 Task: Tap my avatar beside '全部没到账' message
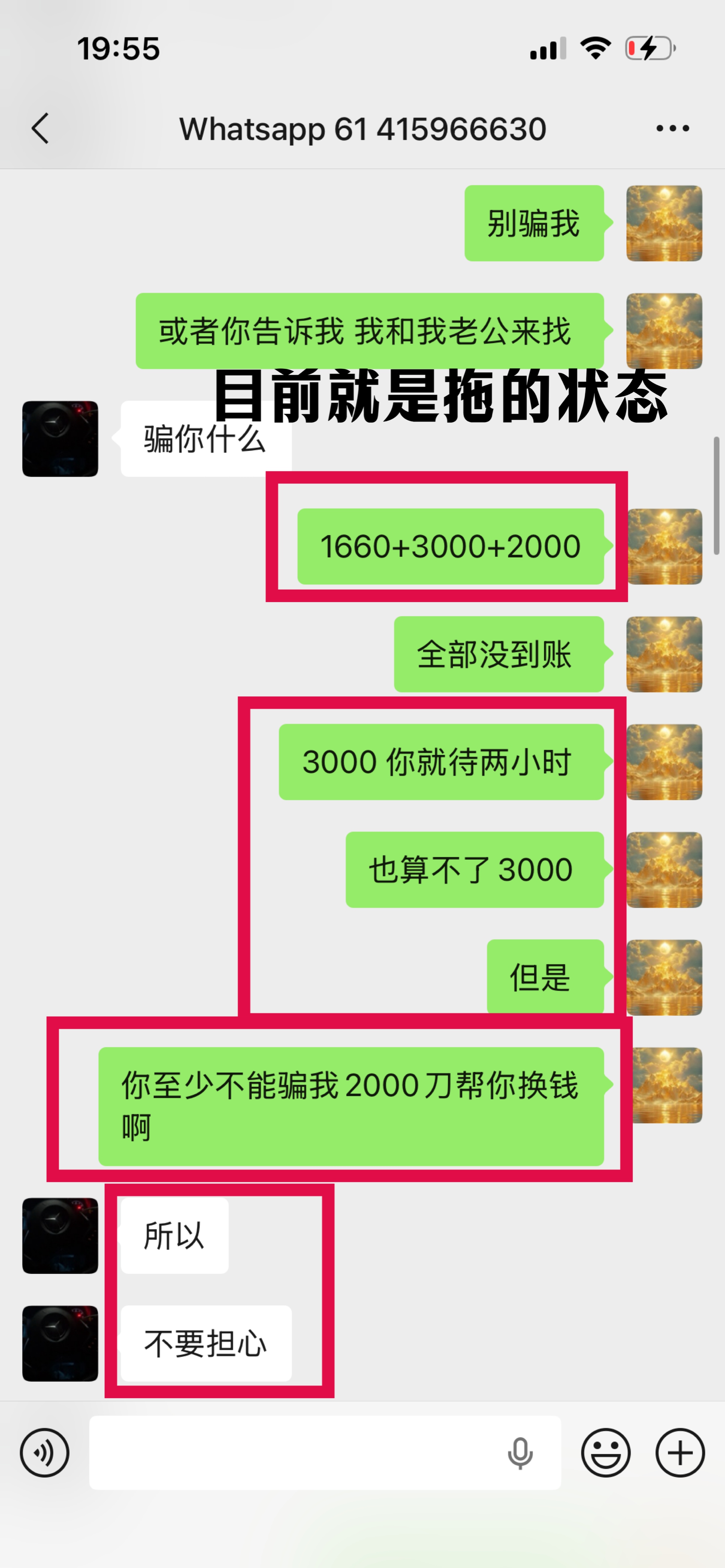coord(664,654)
